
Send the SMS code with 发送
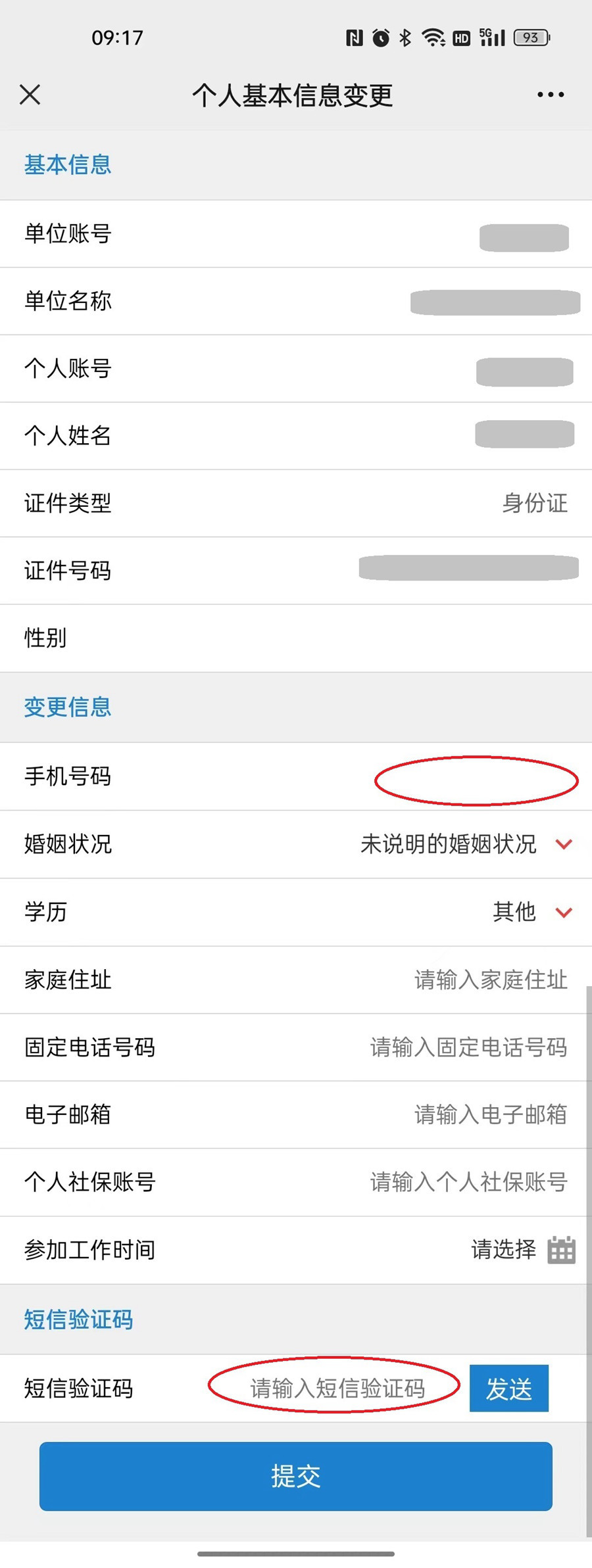pyautogui.click(x=508, y=1389)
